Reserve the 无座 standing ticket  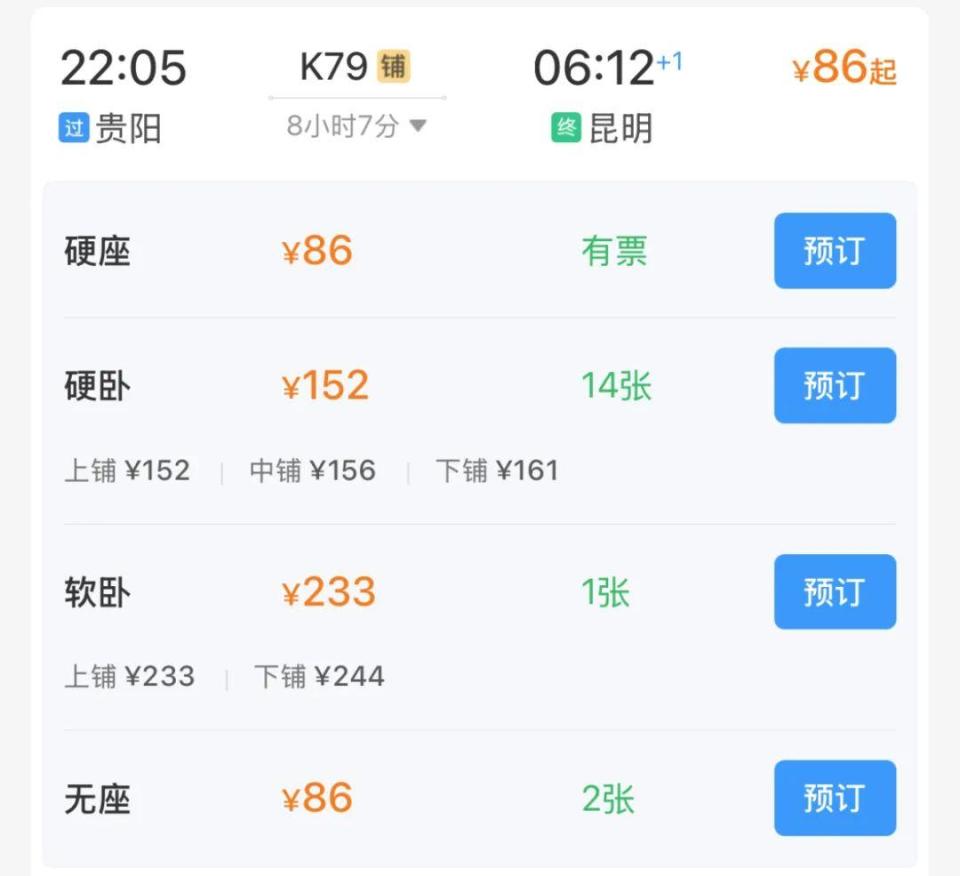click(x=834, y=798)
